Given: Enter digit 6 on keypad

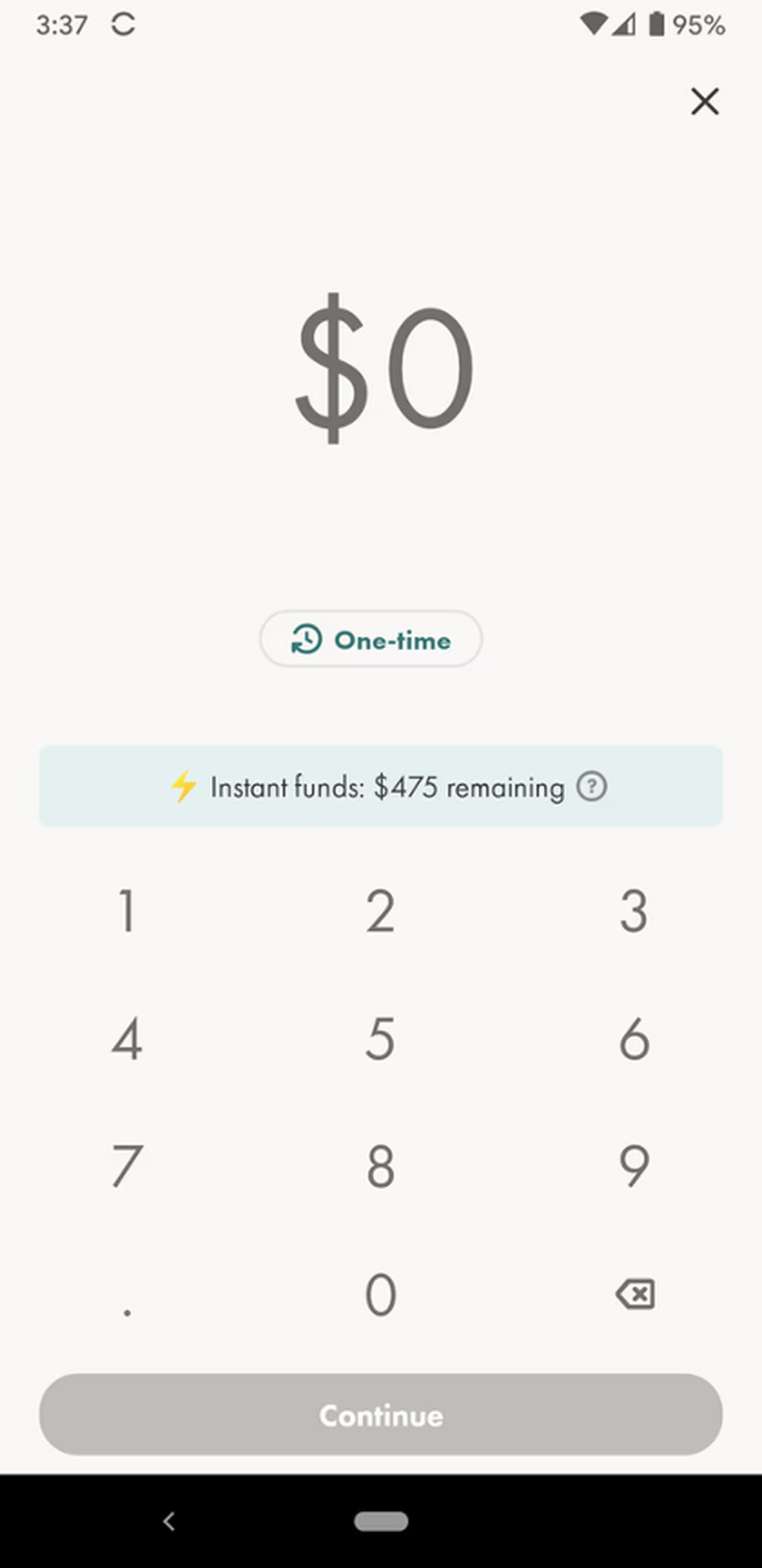Looking at the screenshot, I should pos(634,1038).
